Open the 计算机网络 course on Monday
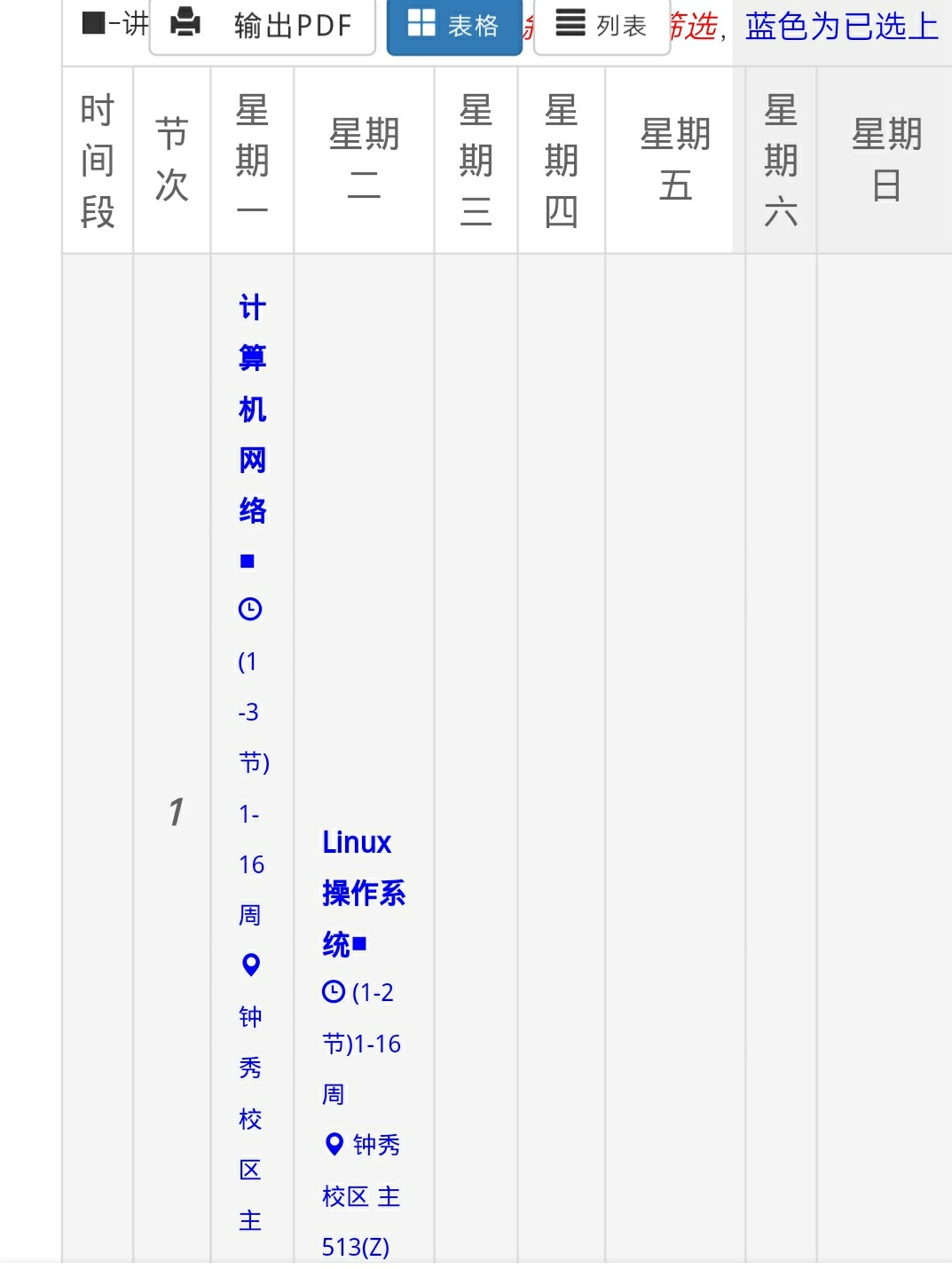 tap(252, 408)
